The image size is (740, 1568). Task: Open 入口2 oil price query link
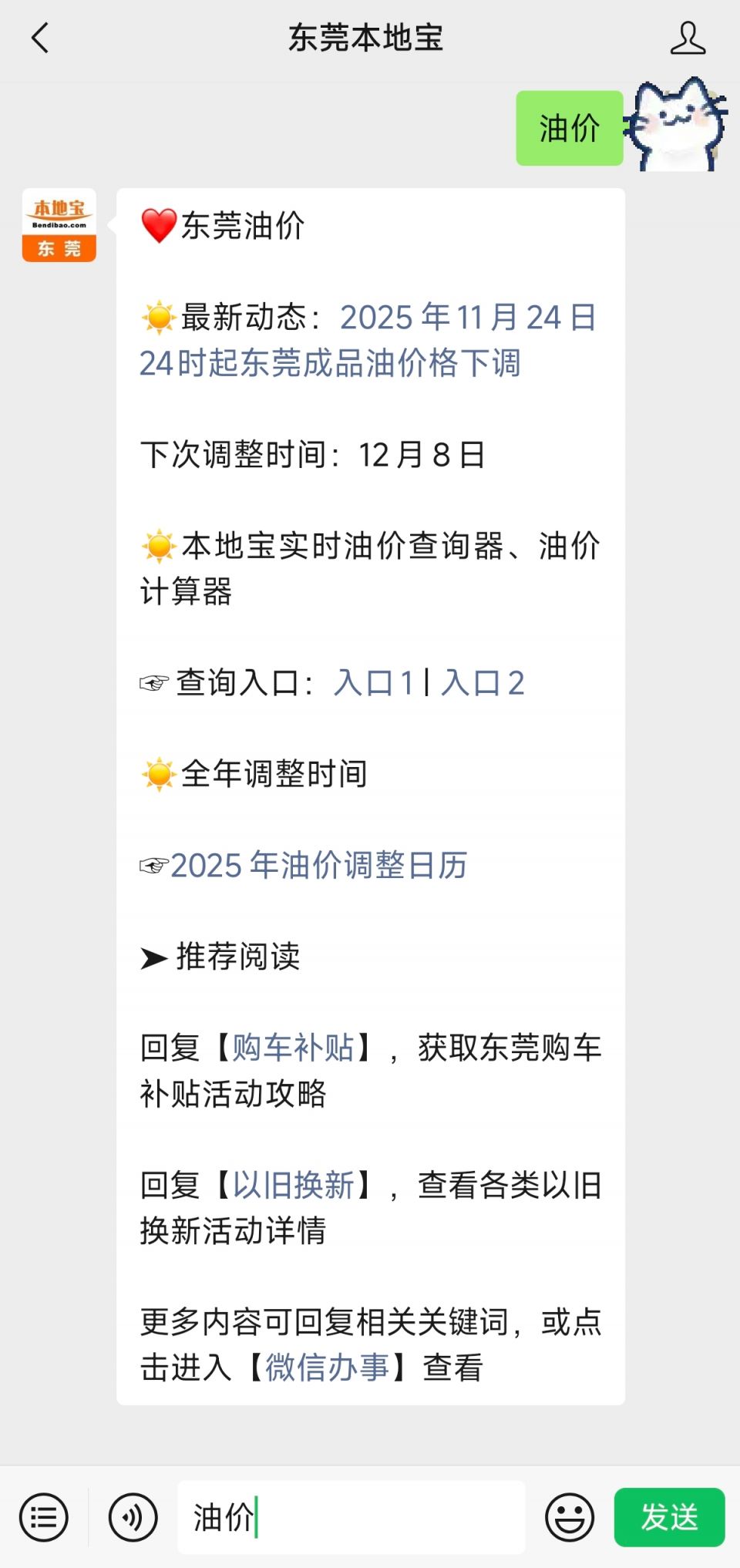[483, 683]
